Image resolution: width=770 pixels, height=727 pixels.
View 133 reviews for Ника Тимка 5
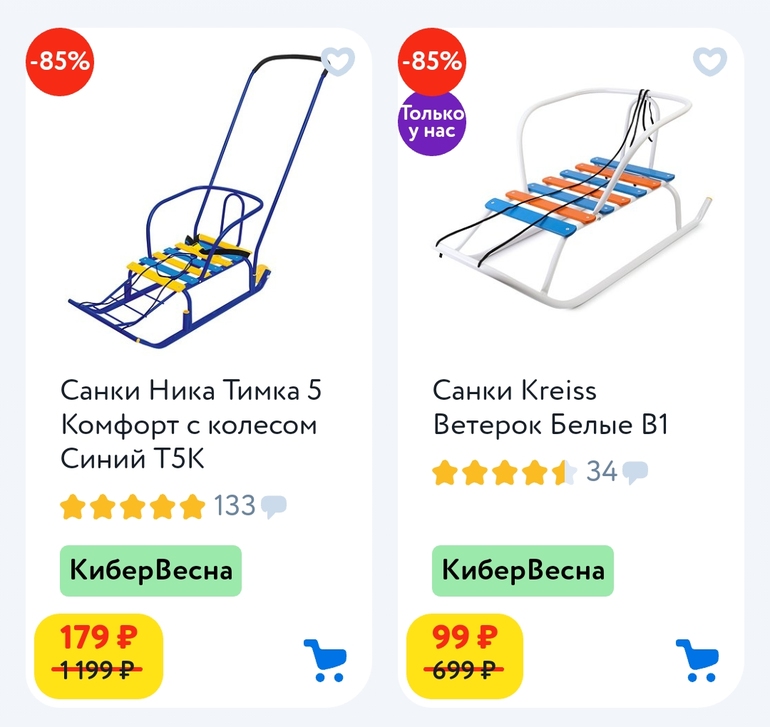point(248,506)
